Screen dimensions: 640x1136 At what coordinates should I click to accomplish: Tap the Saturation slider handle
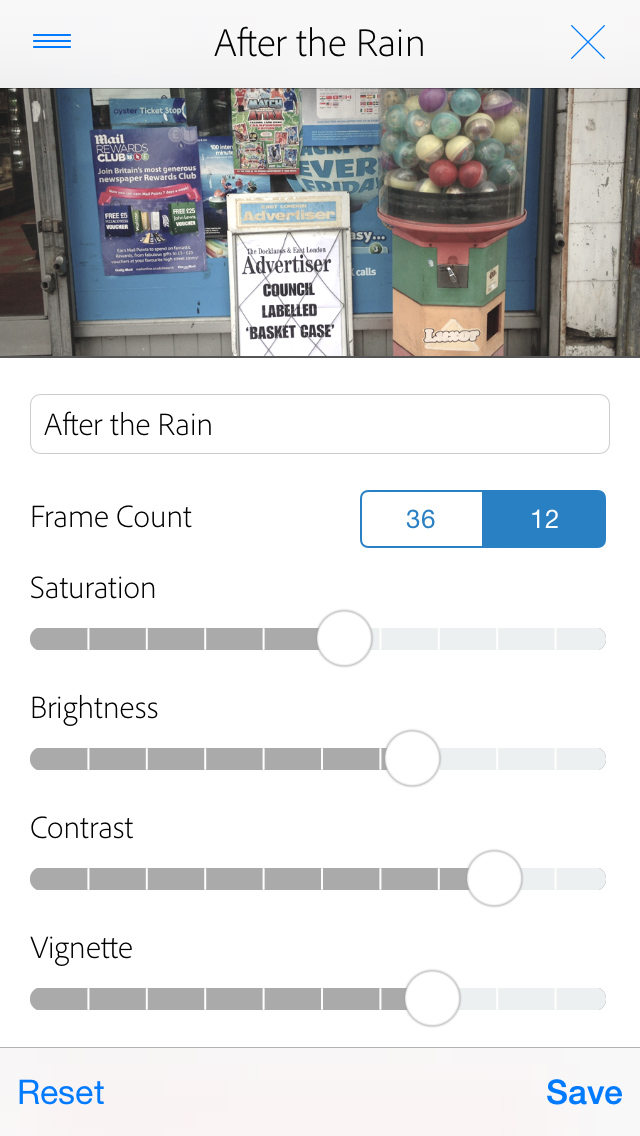coord(345,639)
